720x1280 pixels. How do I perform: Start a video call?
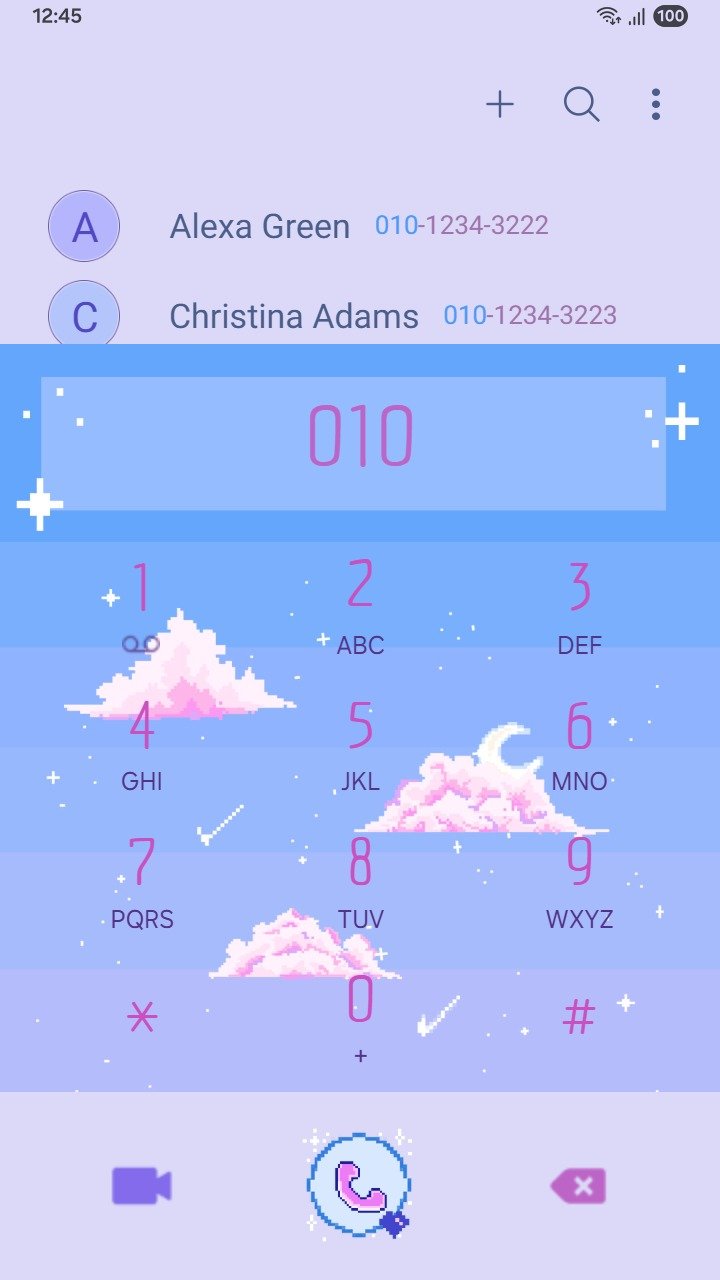(x=141, y=1186)
